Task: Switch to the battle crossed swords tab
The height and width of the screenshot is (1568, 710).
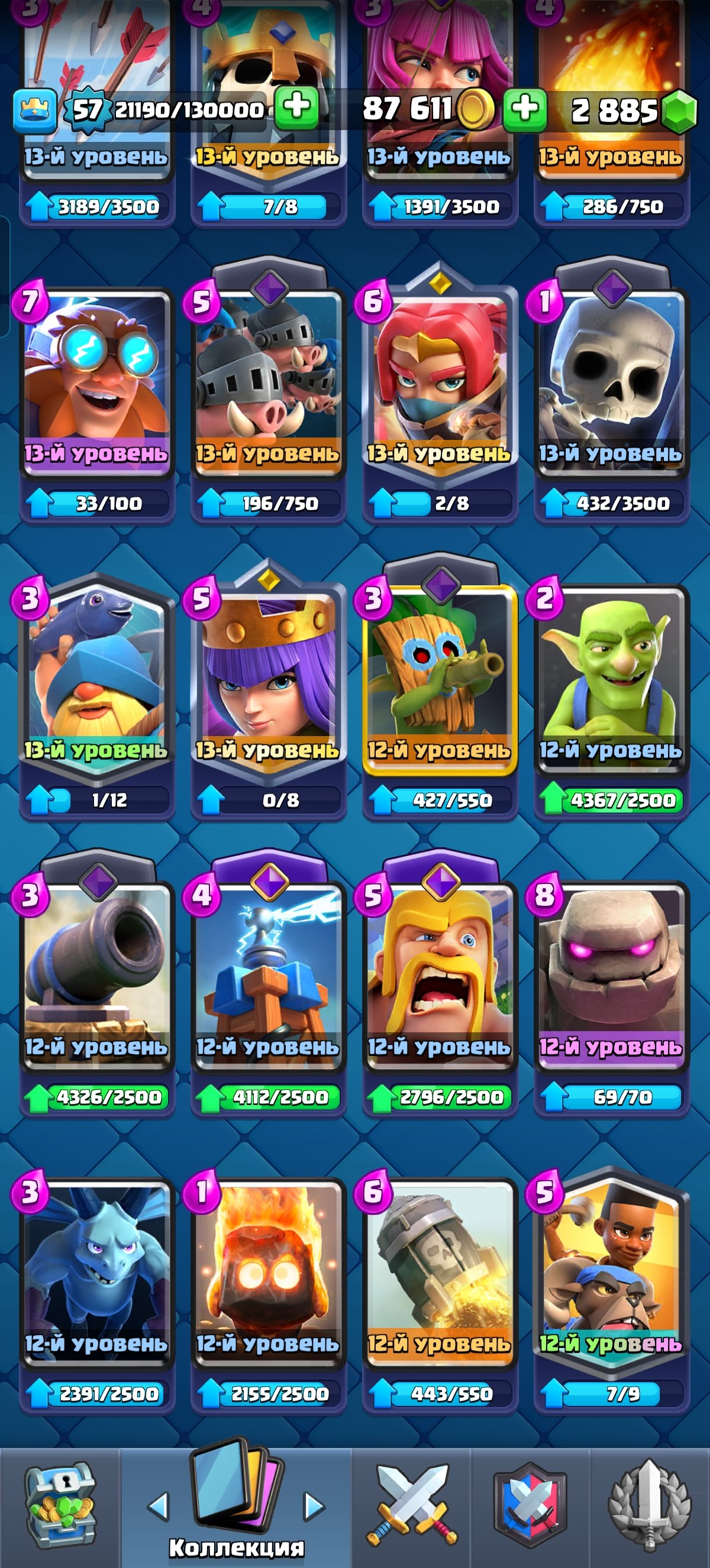Action: tap(414, 1506)
